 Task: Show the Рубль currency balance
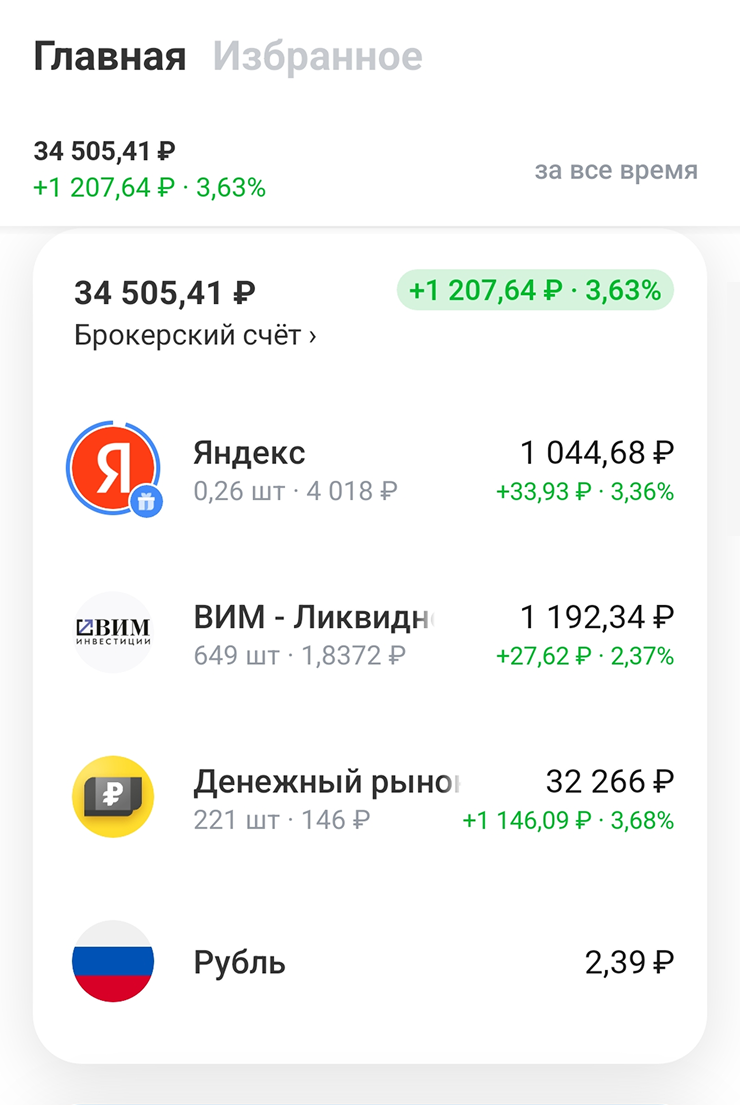click(x=370, y=962)
